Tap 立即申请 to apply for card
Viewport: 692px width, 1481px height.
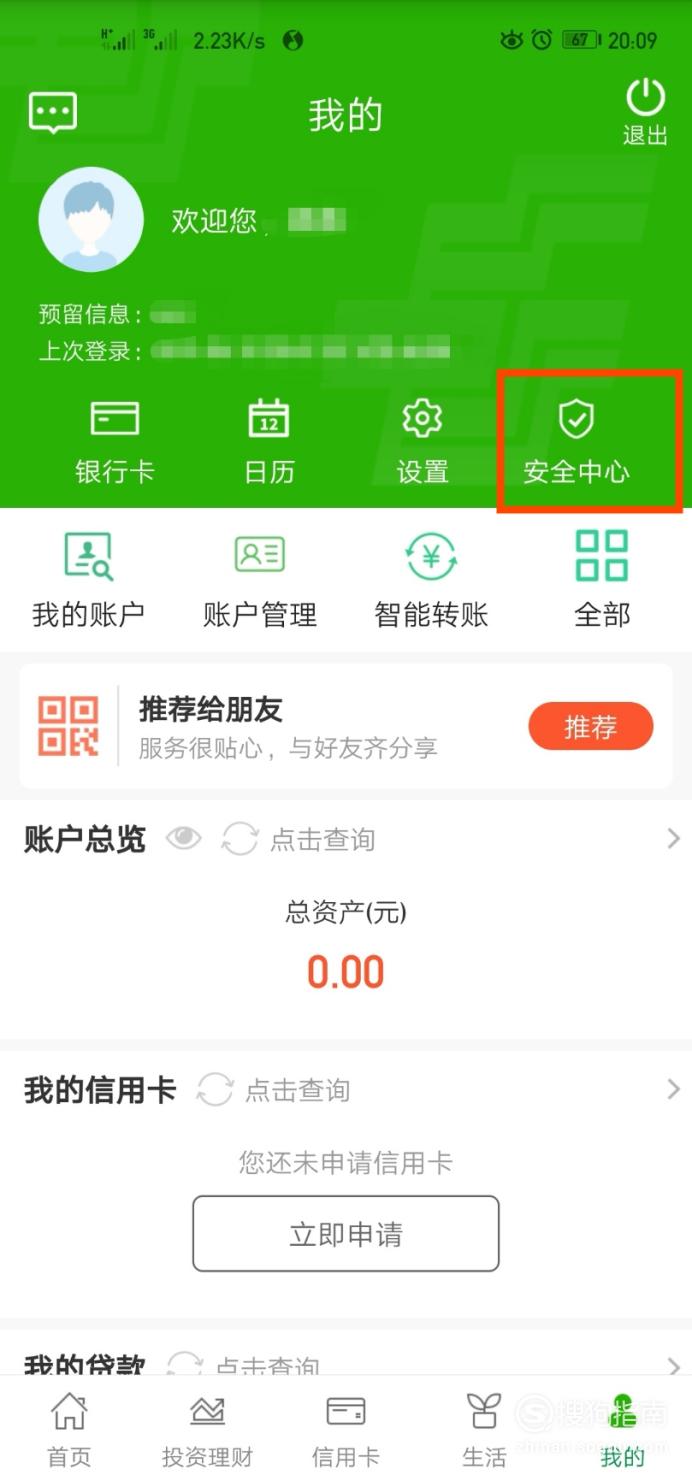point(346,1234)
